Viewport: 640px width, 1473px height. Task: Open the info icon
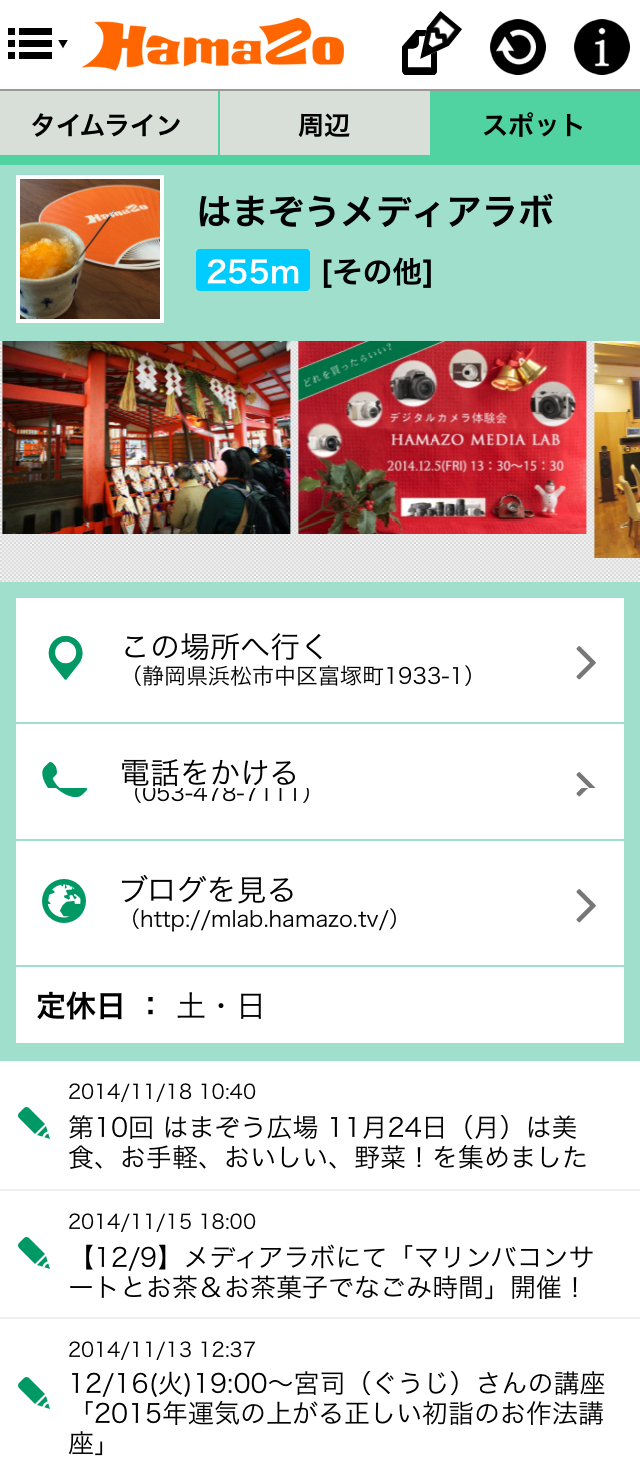click(601, 46)
